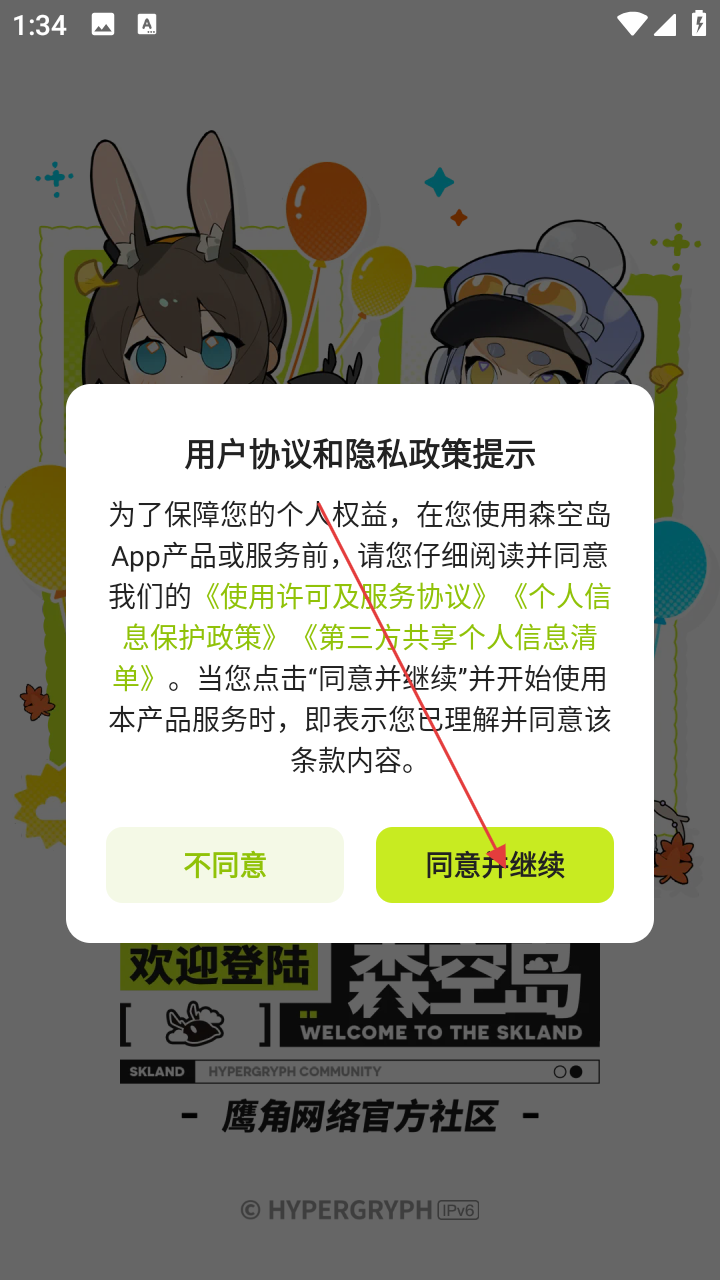Open the 《个人信息保护政策》 link

click(200, 638)
